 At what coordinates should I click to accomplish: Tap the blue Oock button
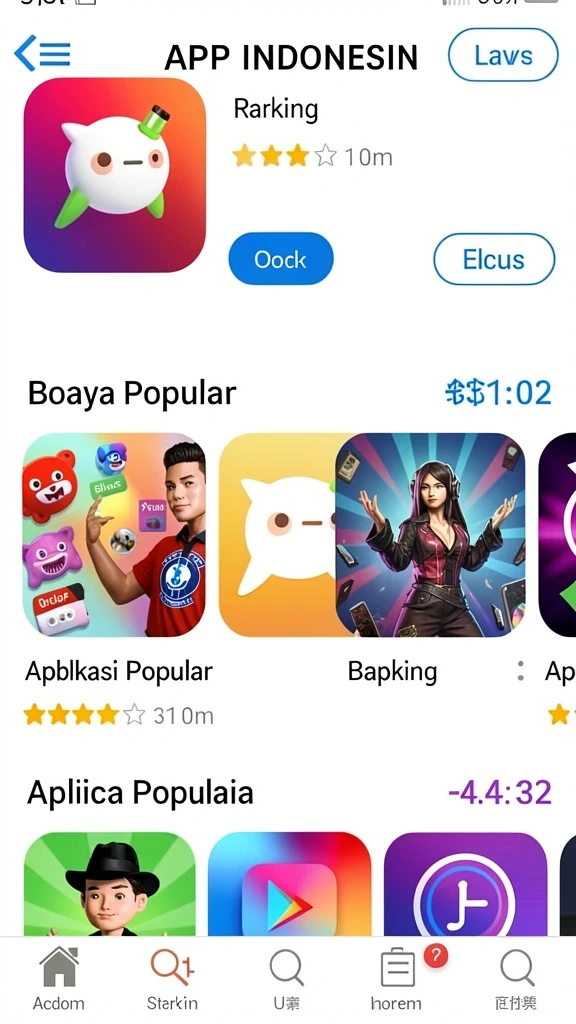281,259
